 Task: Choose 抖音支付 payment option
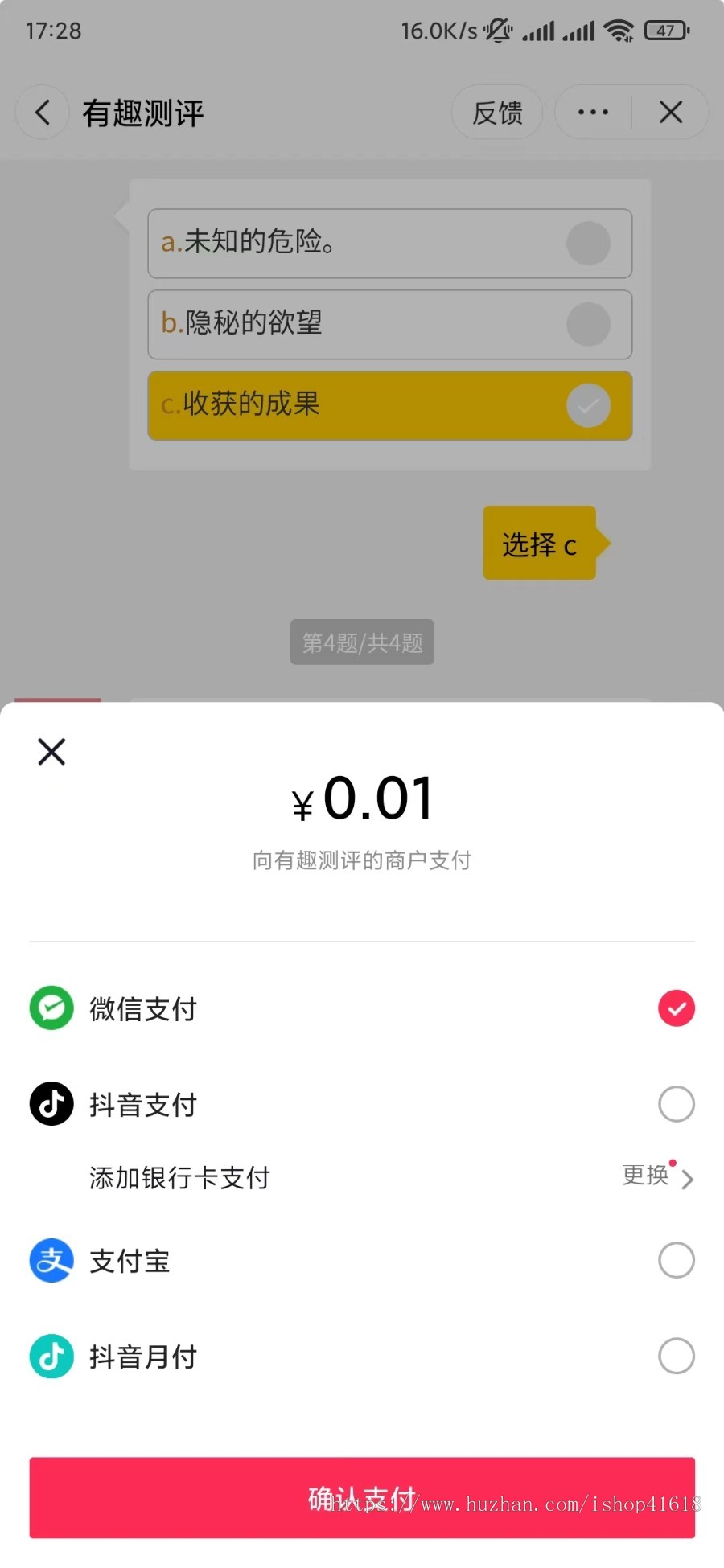676,1104
